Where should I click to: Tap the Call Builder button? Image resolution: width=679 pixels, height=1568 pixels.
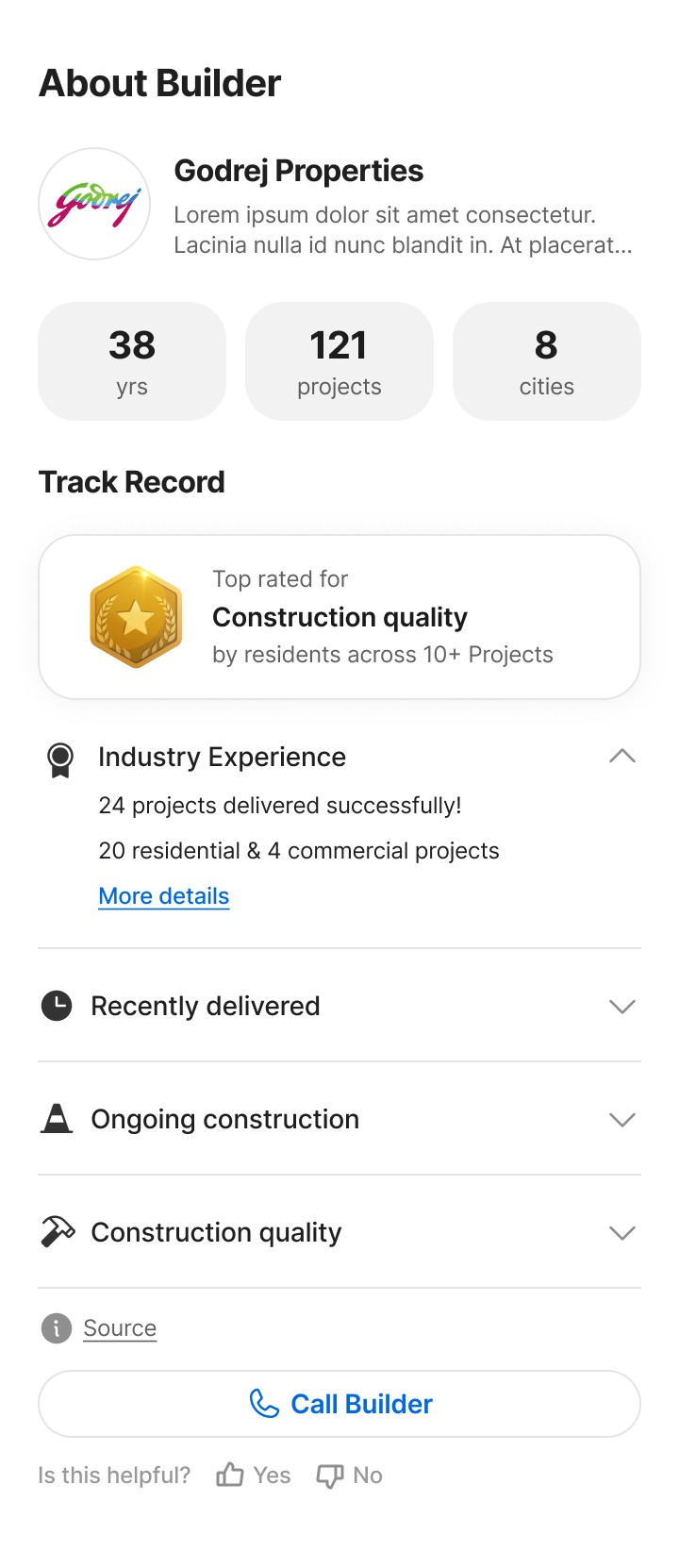point(339,1404)
